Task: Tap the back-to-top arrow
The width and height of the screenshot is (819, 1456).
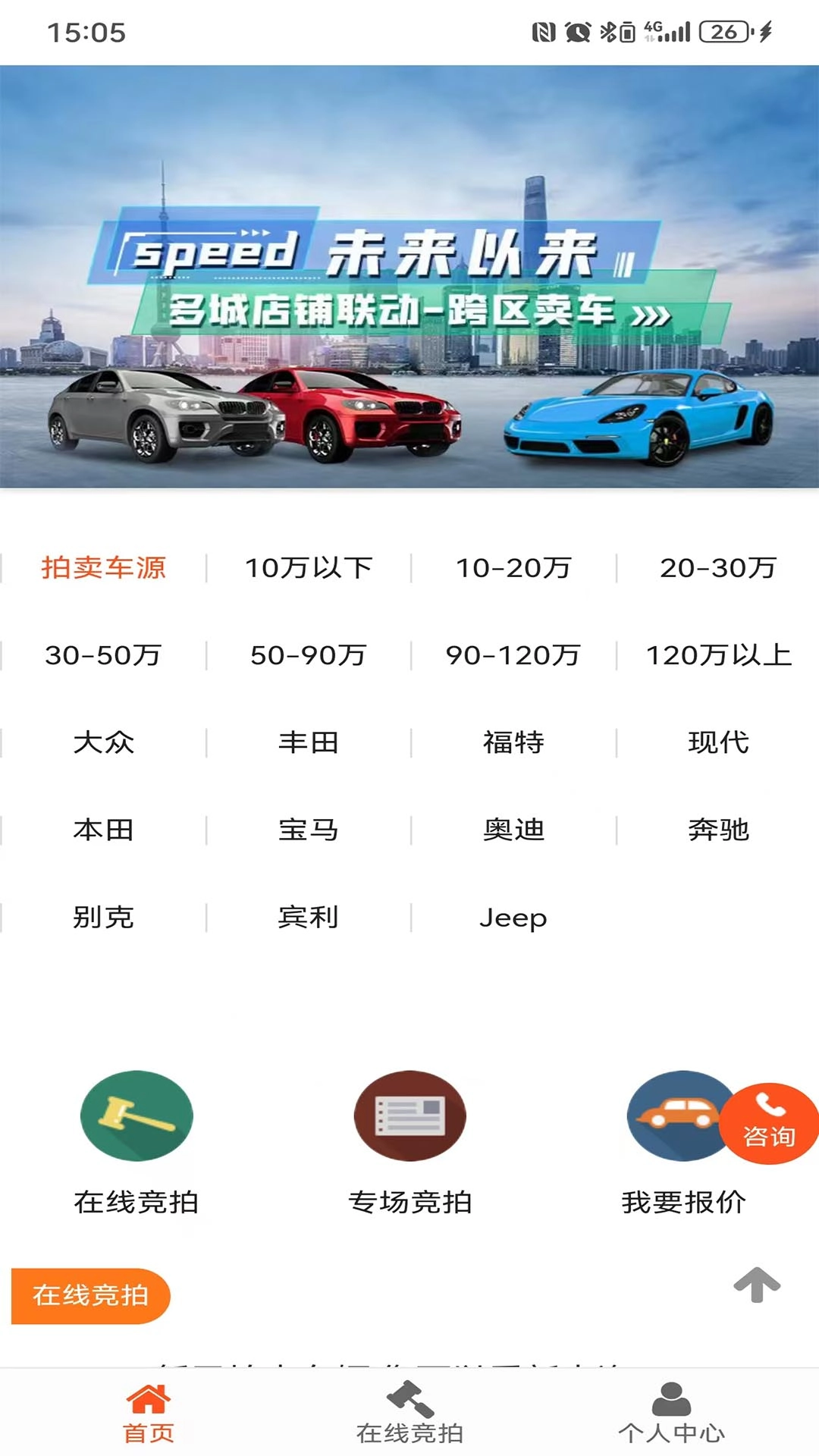Action: (x=757, y=1285)
